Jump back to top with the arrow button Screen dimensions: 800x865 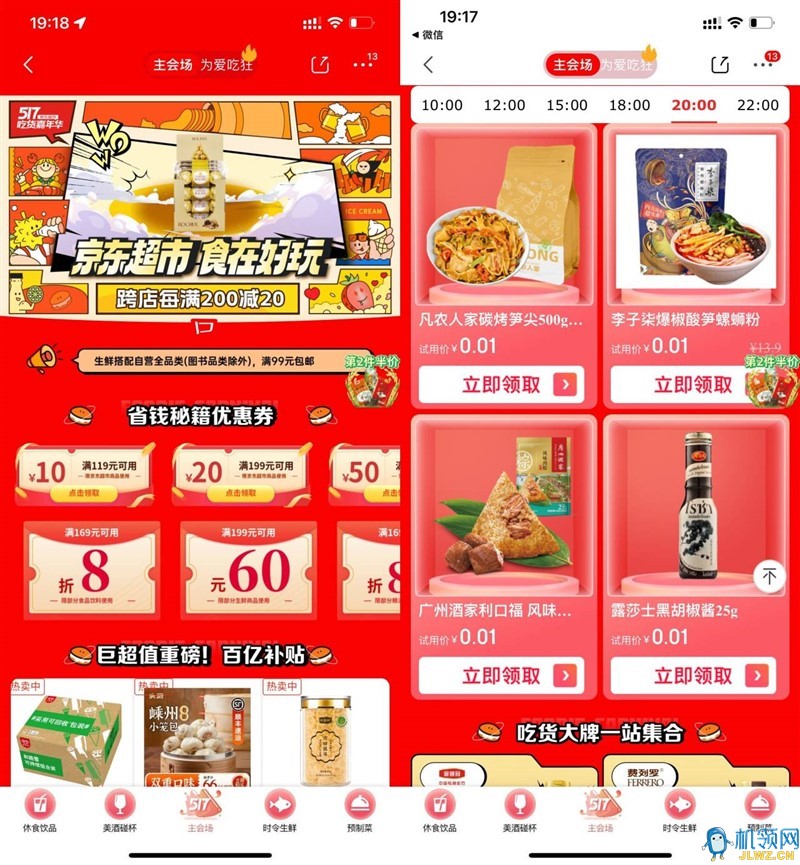[x=769, y=577]
